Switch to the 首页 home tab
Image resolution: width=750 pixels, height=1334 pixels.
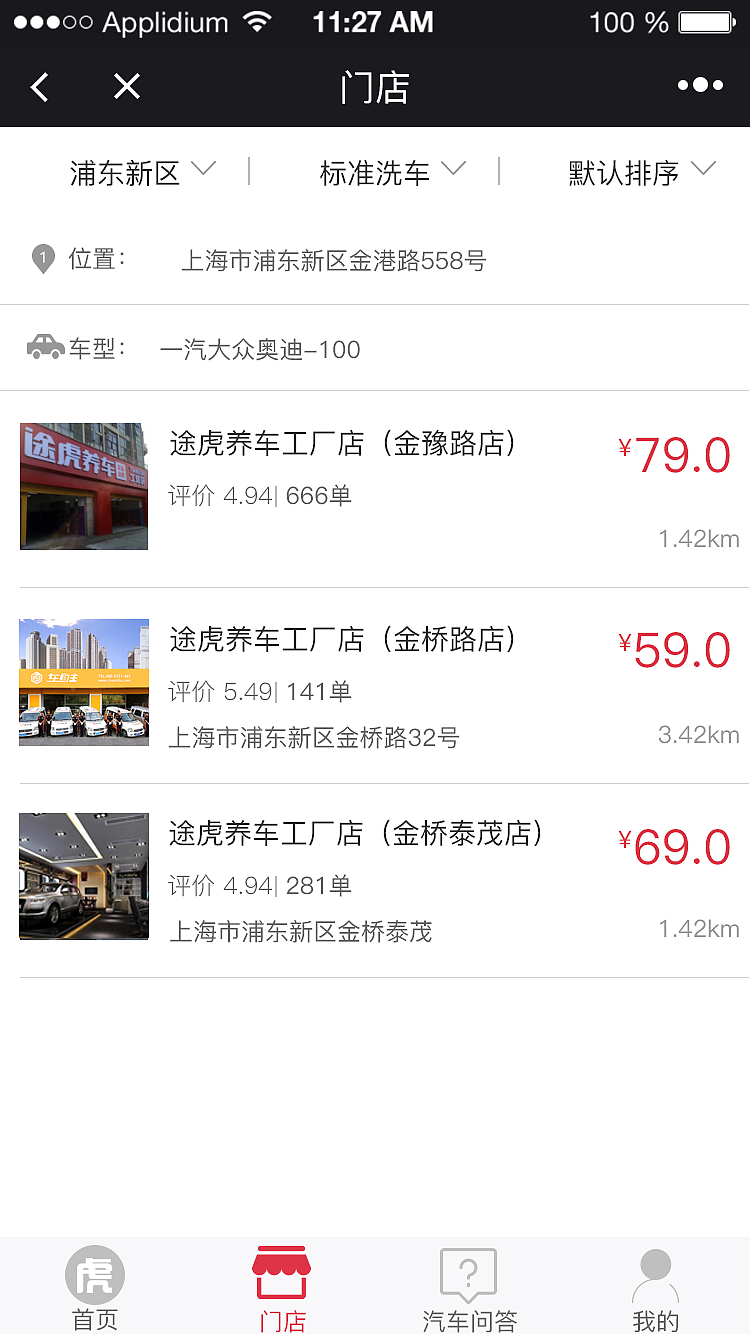[x=95, y=1288]
